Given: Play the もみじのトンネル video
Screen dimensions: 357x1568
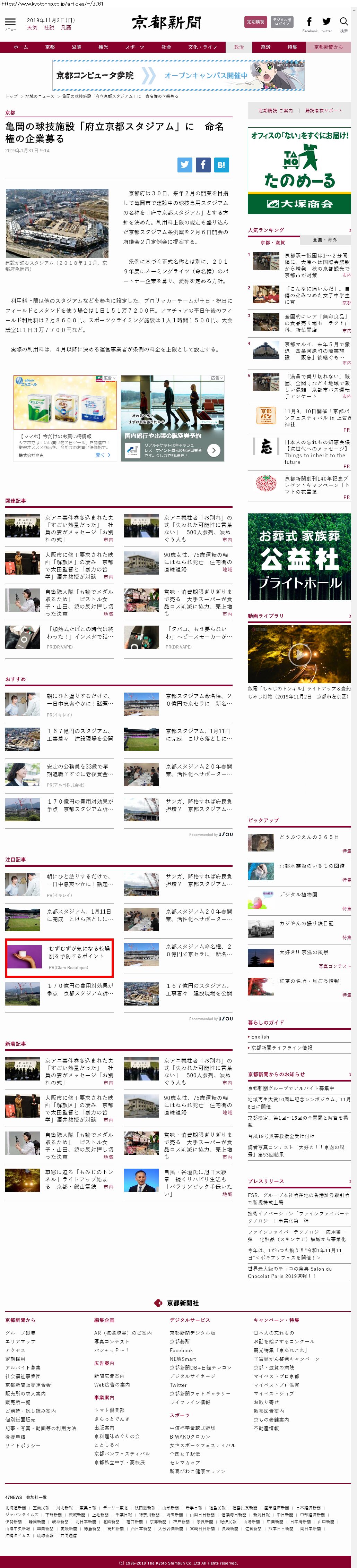Looking at the screenshot, I should pos(299,654).
